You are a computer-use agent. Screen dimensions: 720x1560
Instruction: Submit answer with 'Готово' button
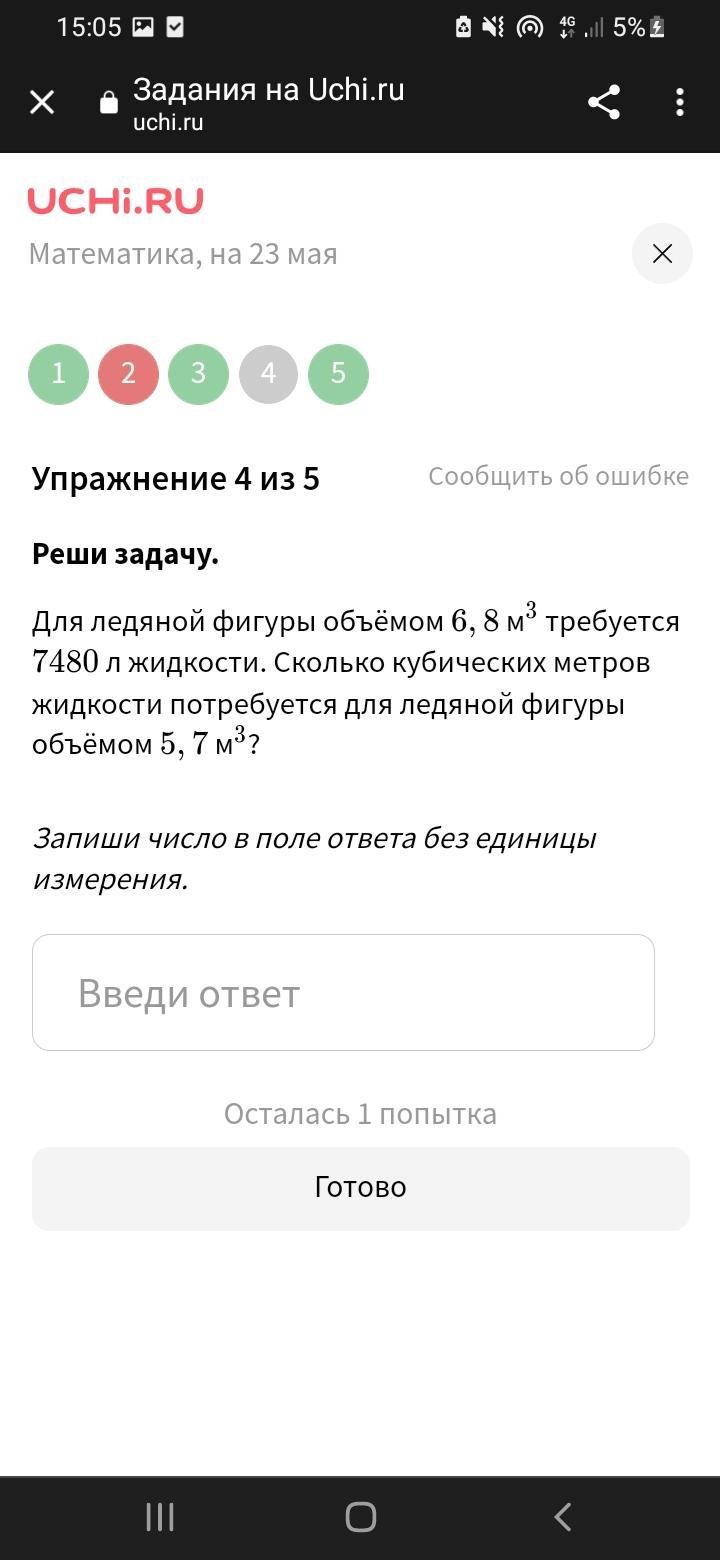360,1188
